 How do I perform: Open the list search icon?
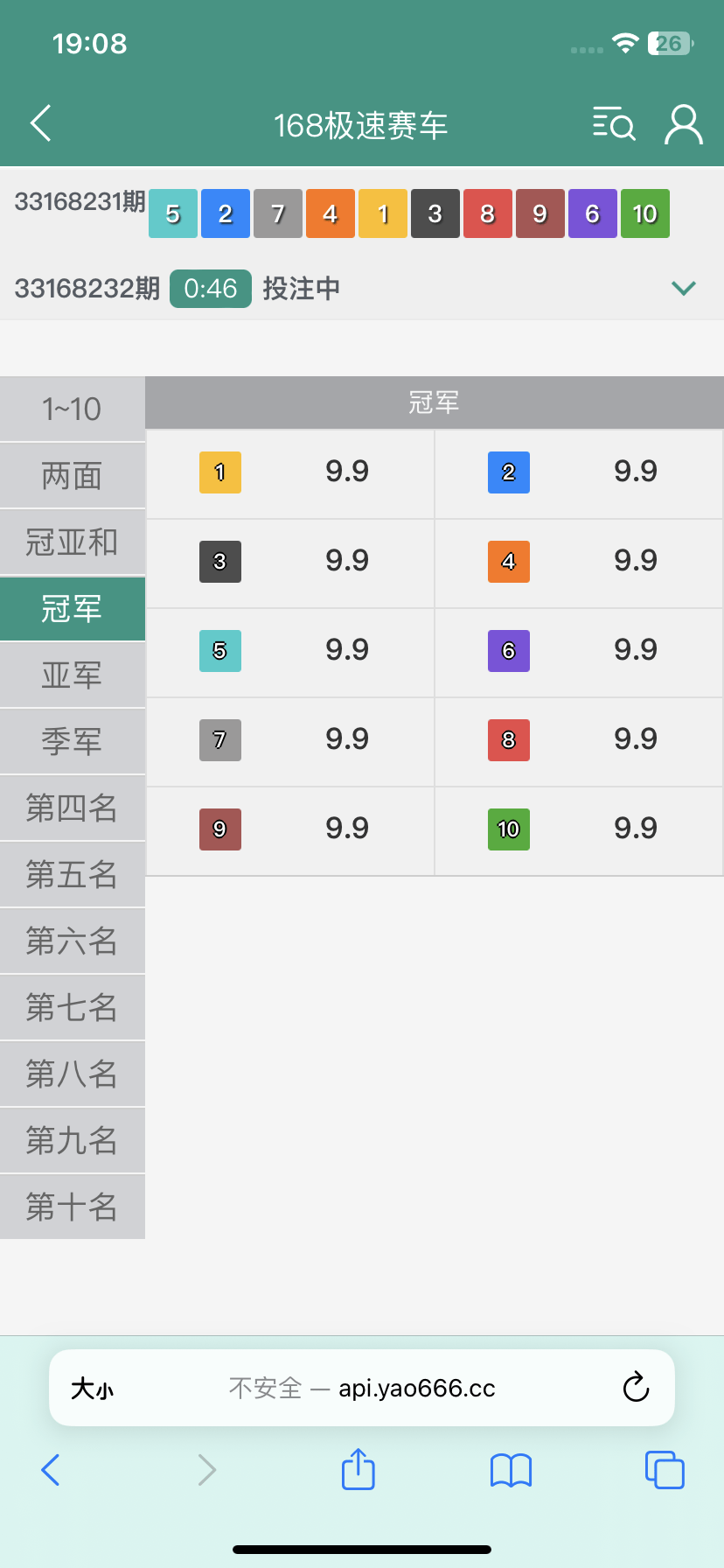[613, 124]
